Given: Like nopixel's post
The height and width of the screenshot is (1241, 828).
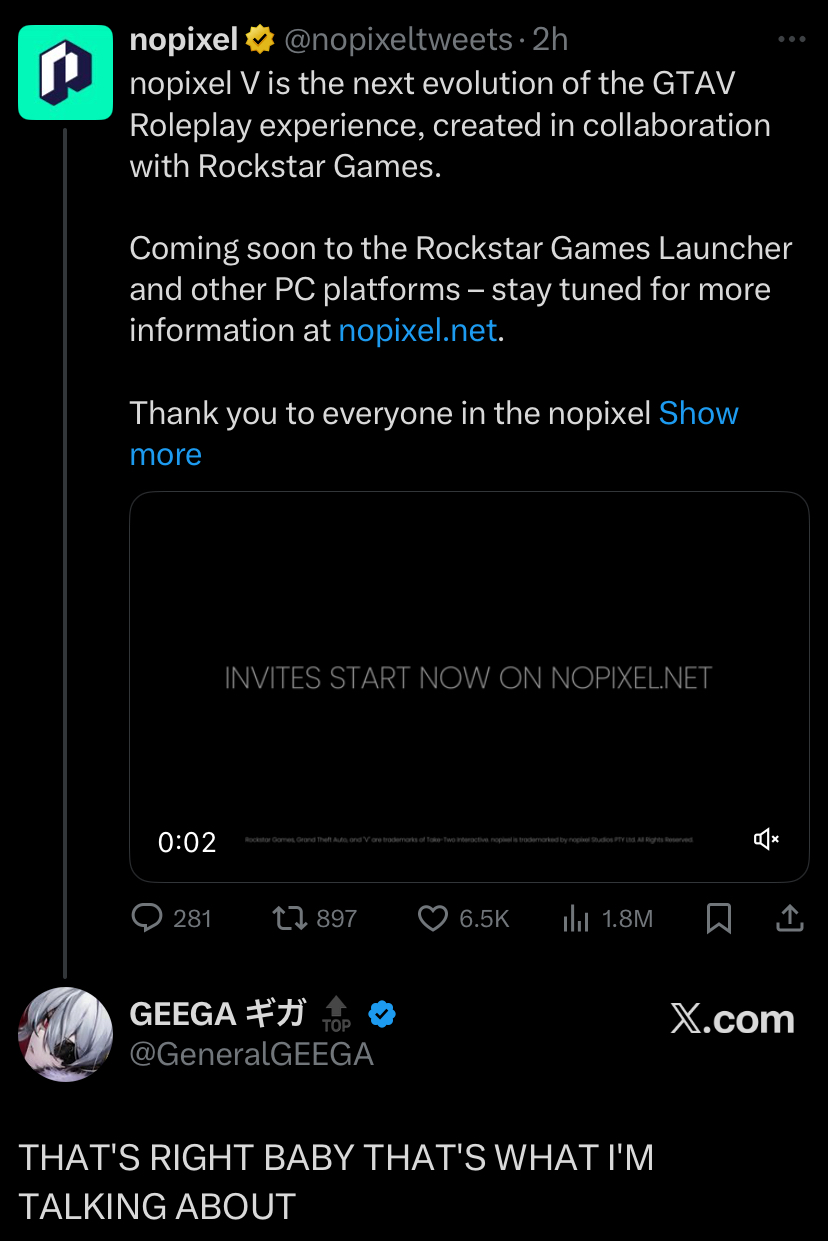Looking at the screenshot, I should tap(432, 918).
